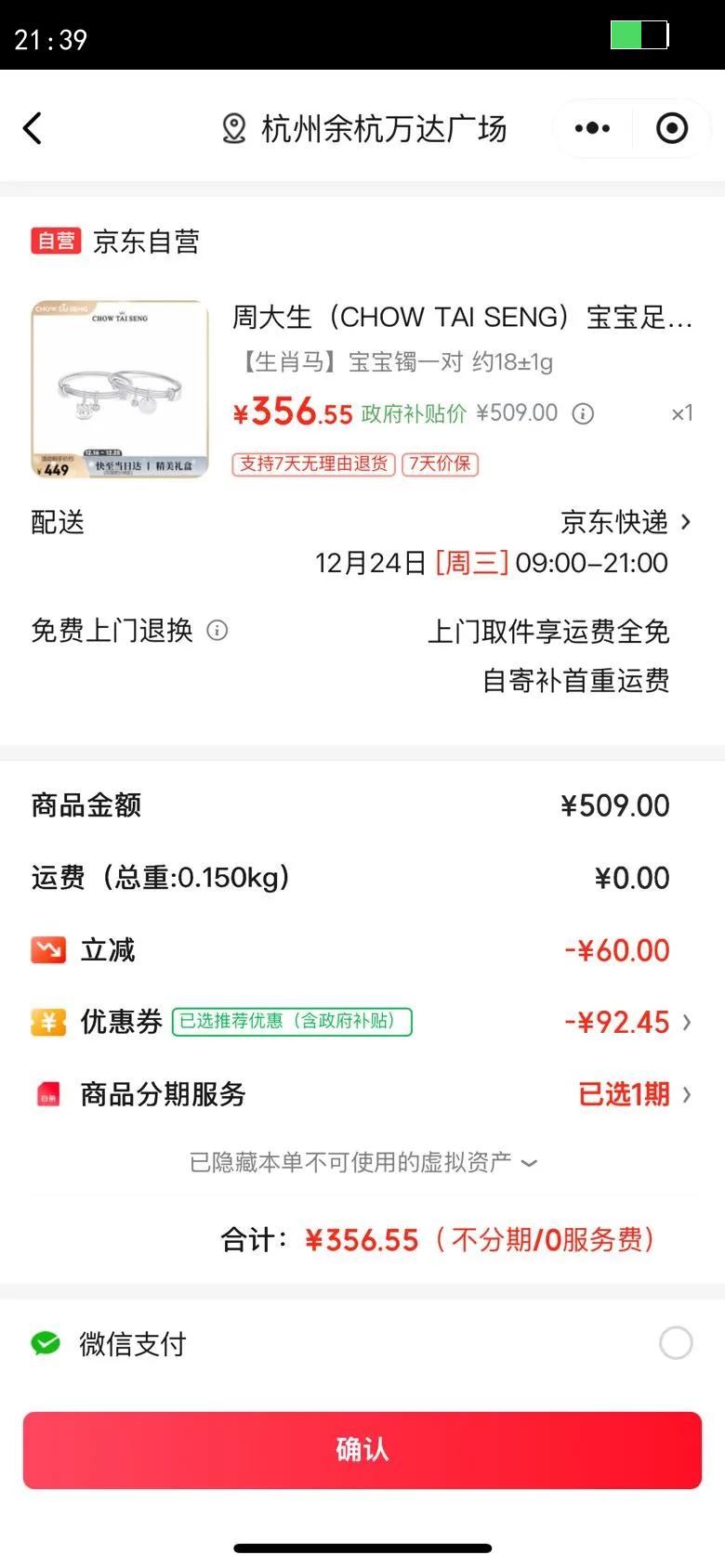Select the ×1 quantity indicator
This screenshot has height=1568, width=725.
click(681, 413)
